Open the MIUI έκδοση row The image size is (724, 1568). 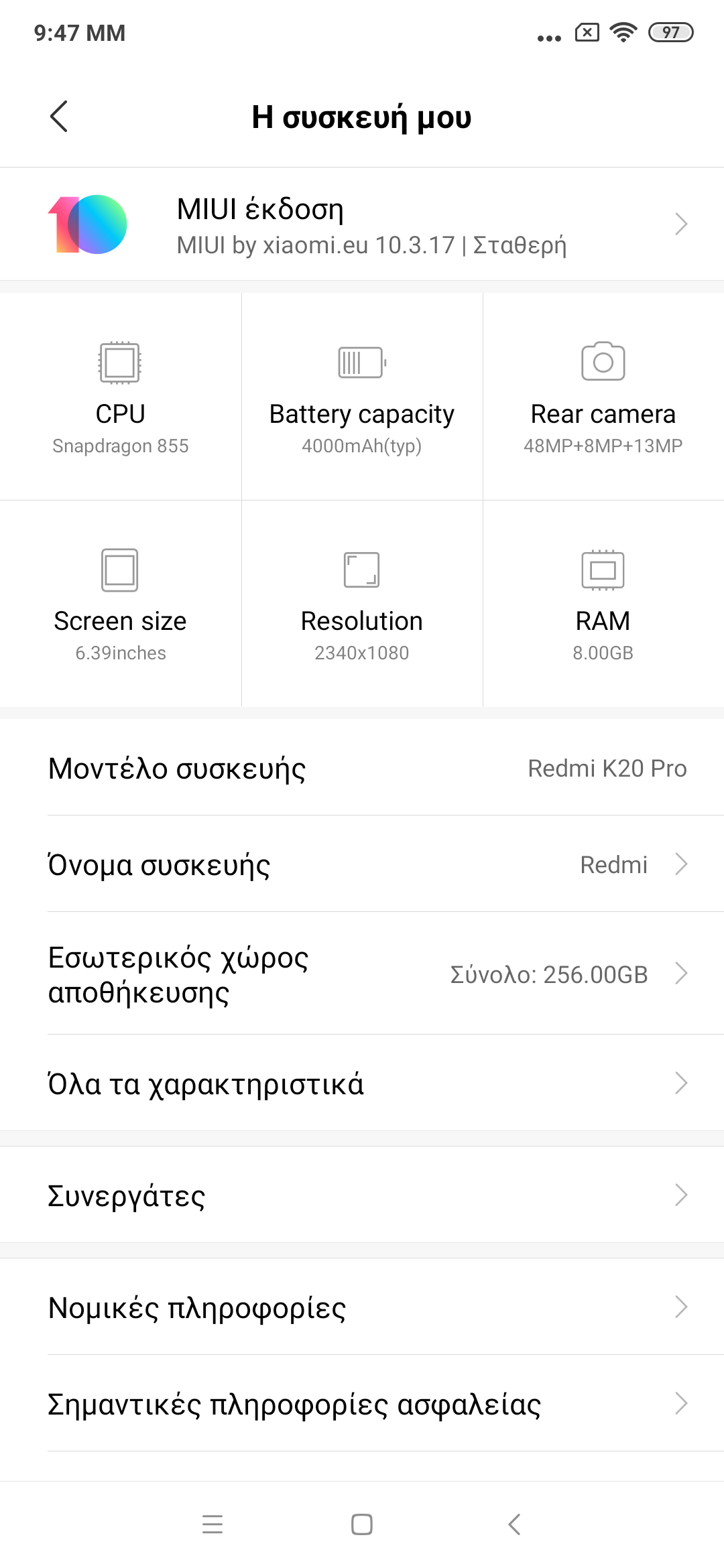362,224
